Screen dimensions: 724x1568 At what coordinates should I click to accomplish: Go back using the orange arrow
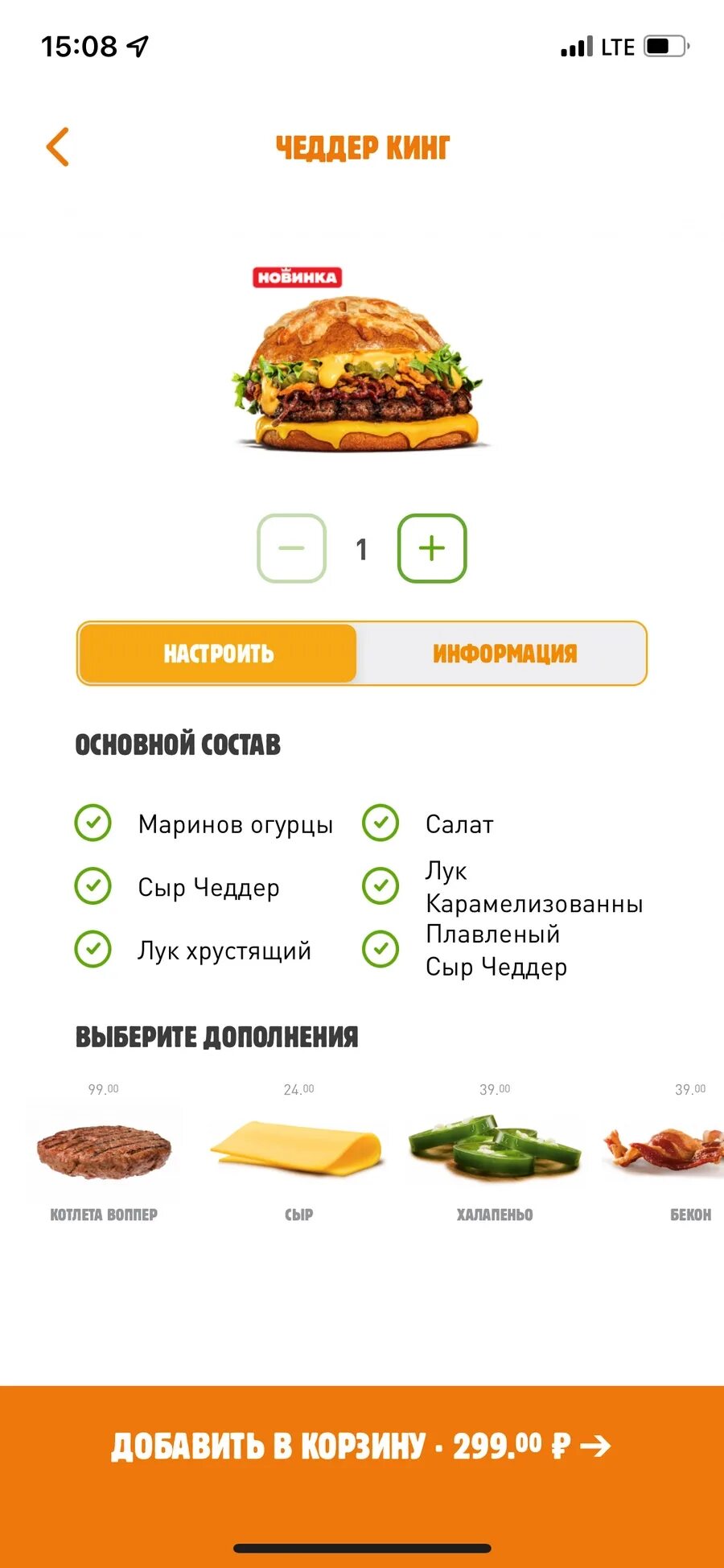pos(58,147)
